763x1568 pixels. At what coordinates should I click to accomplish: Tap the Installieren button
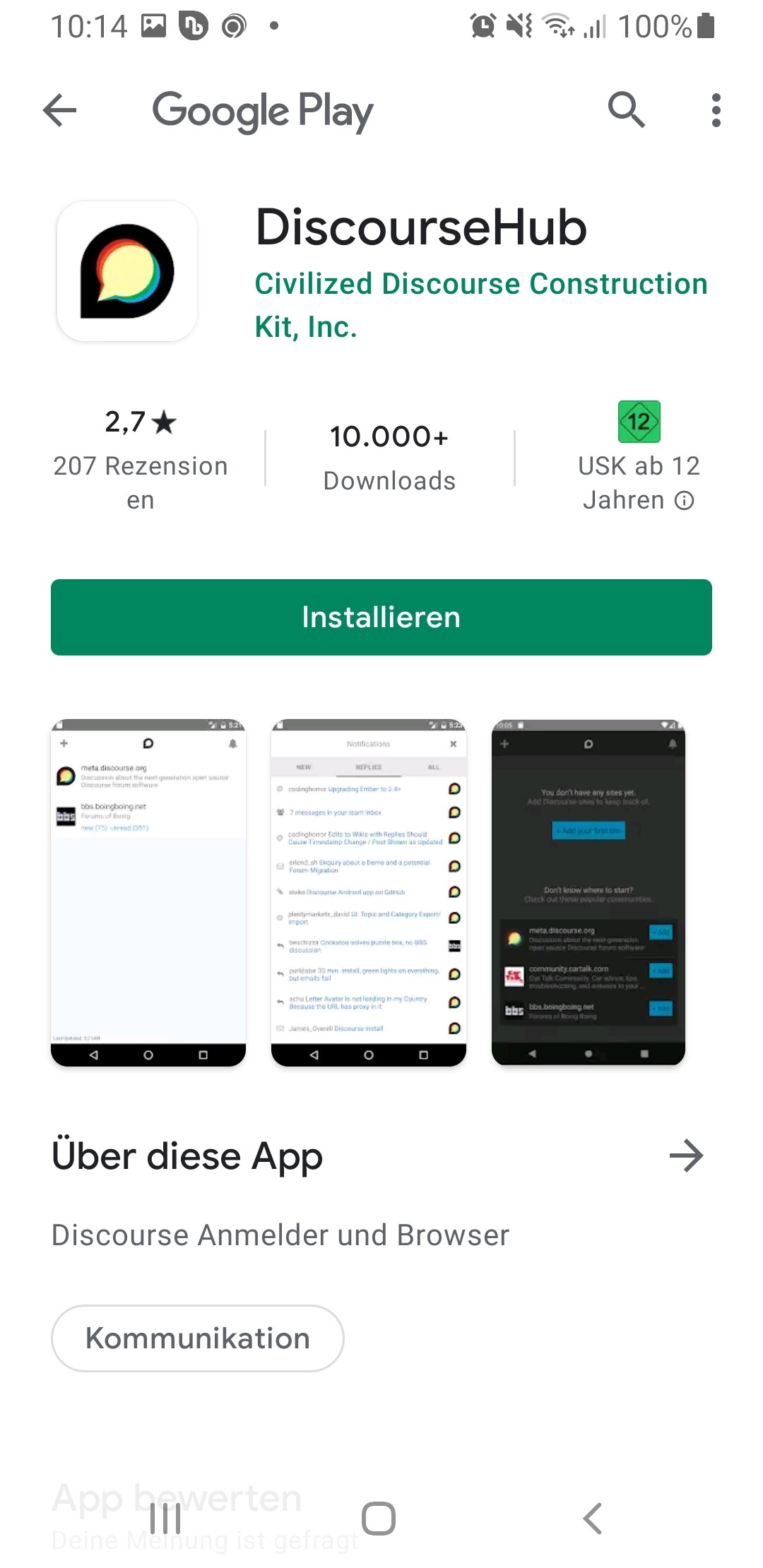[381, 617]
